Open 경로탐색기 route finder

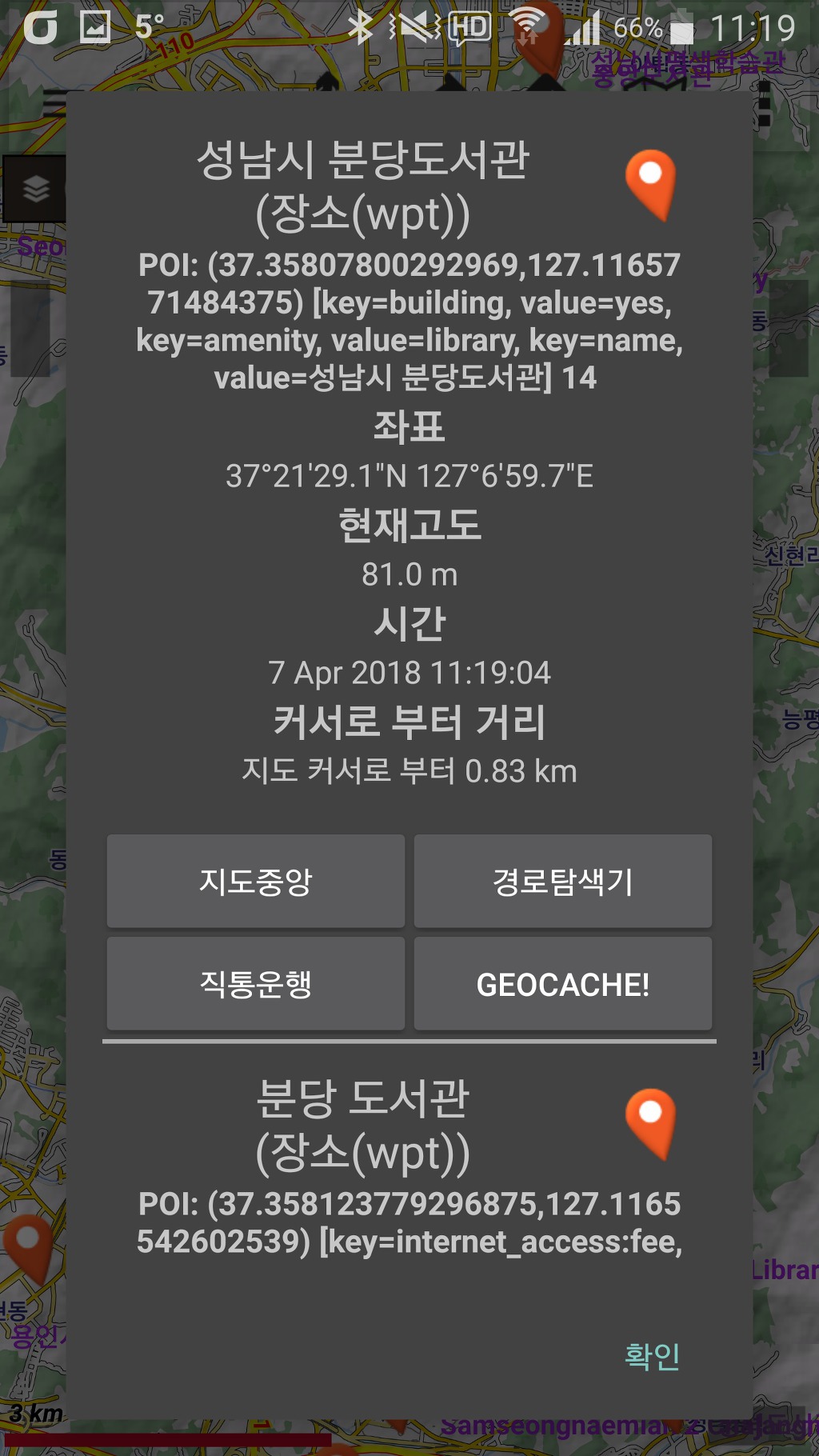(562, 882)
